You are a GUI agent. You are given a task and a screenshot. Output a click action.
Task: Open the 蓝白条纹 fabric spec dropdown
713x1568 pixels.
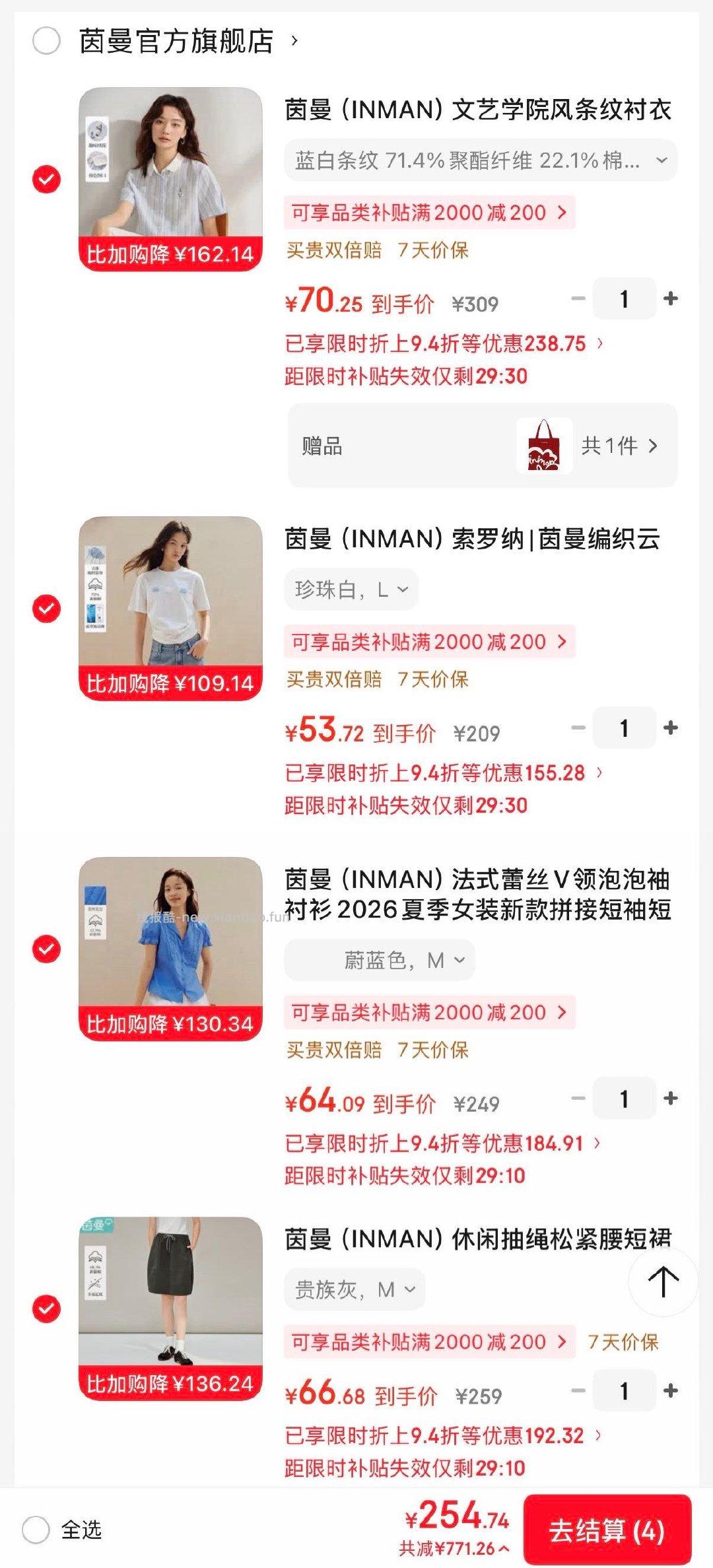coord(482,159)
